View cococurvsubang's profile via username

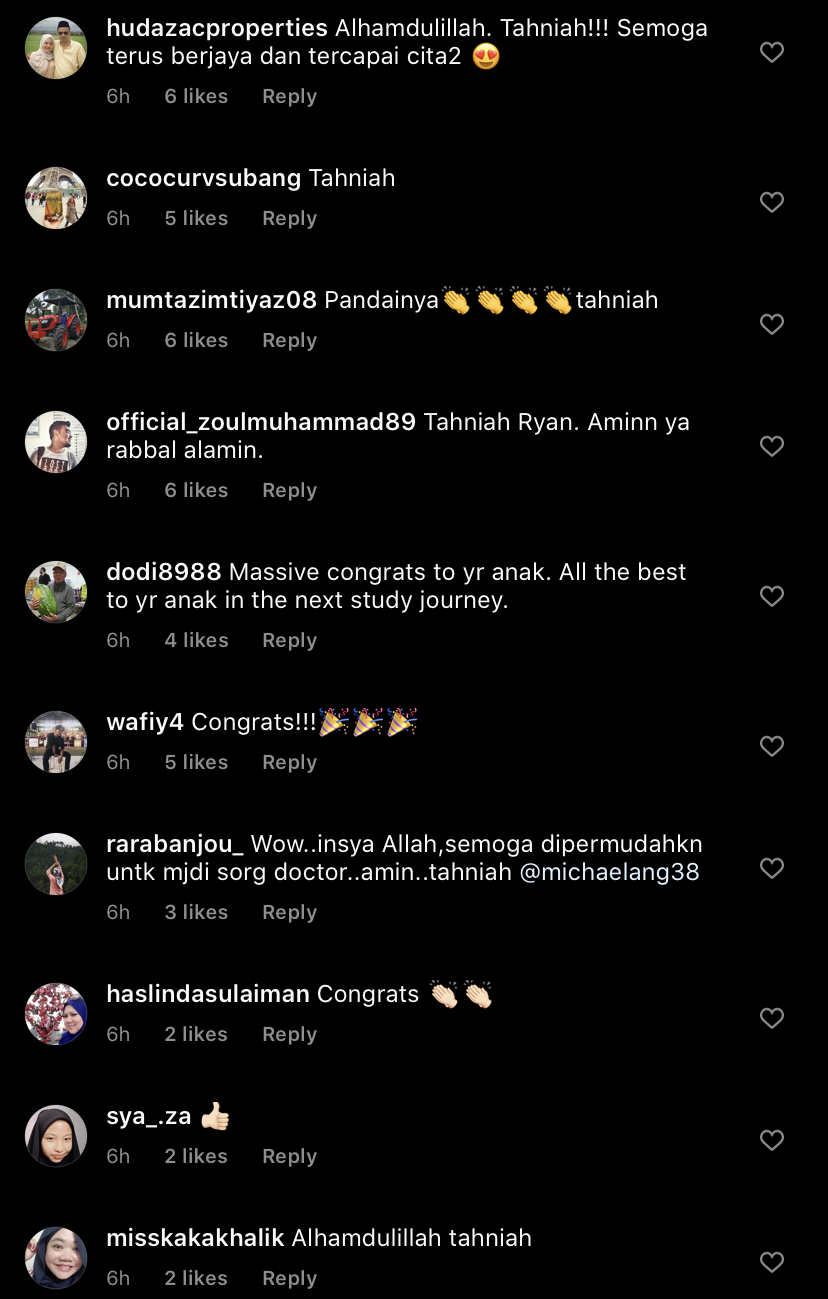(x=203, y=178)
